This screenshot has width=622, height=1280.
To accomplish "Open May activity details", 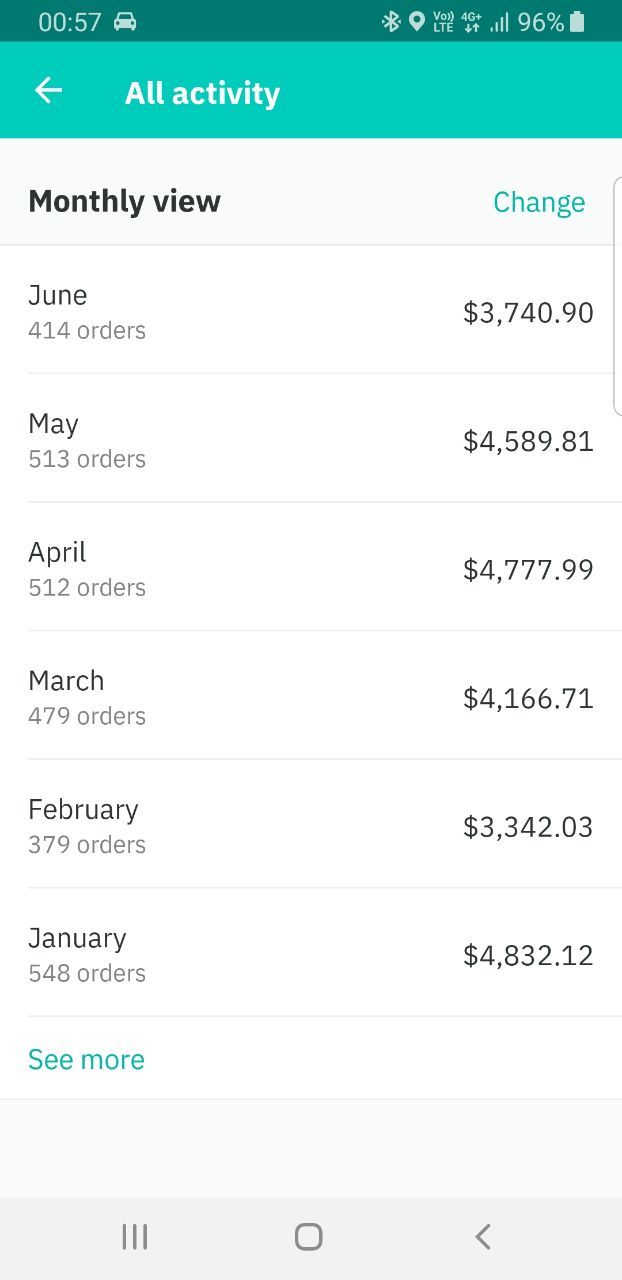I will coord(311,439).
